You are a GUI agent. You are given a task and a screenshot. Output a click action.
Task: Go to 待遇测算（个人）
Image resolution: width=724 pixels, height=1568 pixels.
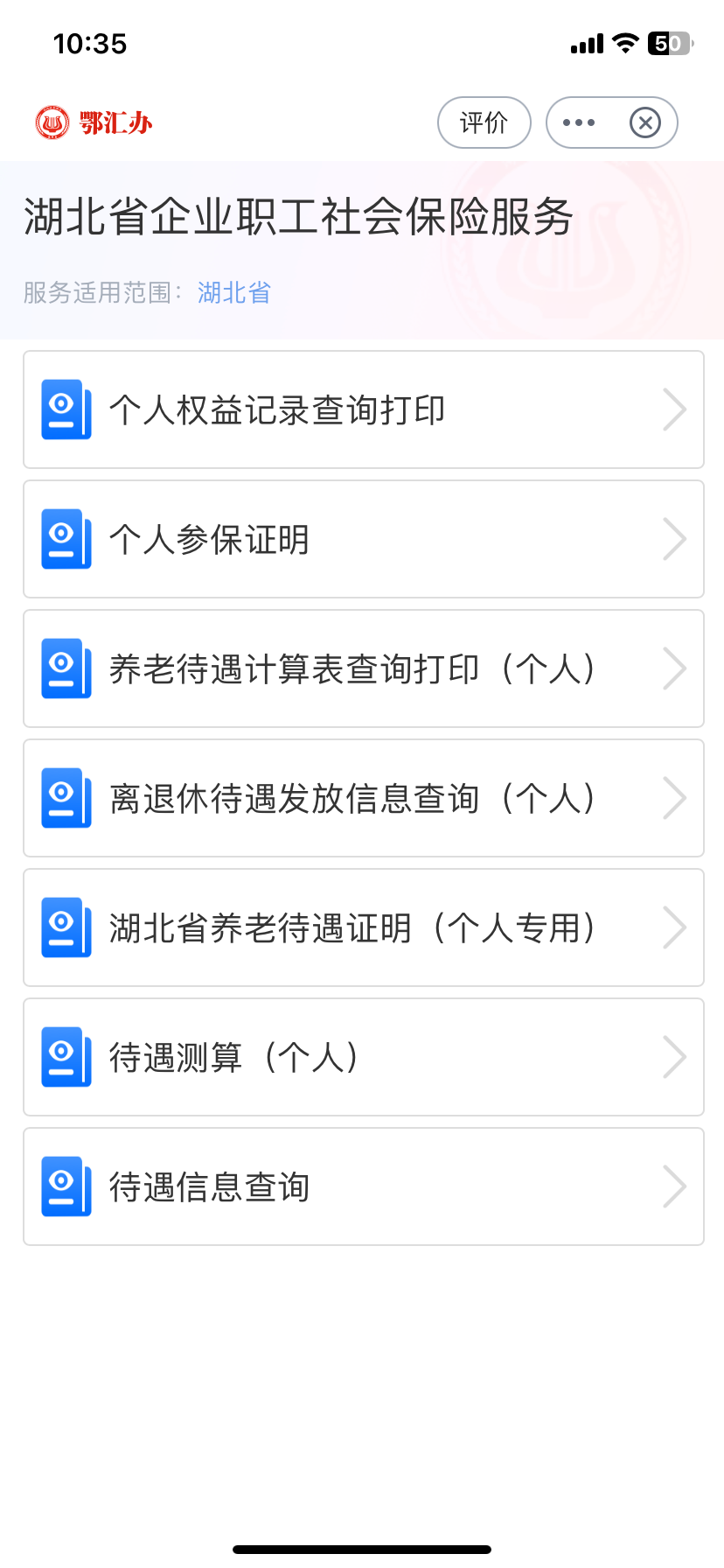[364, 1057]
